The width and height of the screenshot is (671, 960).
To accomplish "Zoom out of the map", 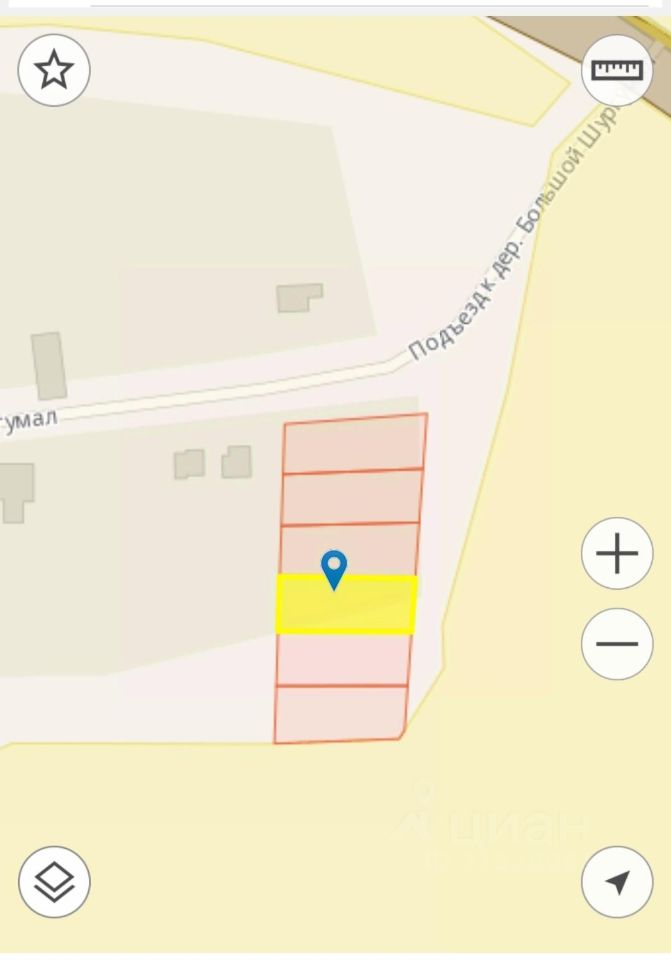I will click(x=617, y=643).
